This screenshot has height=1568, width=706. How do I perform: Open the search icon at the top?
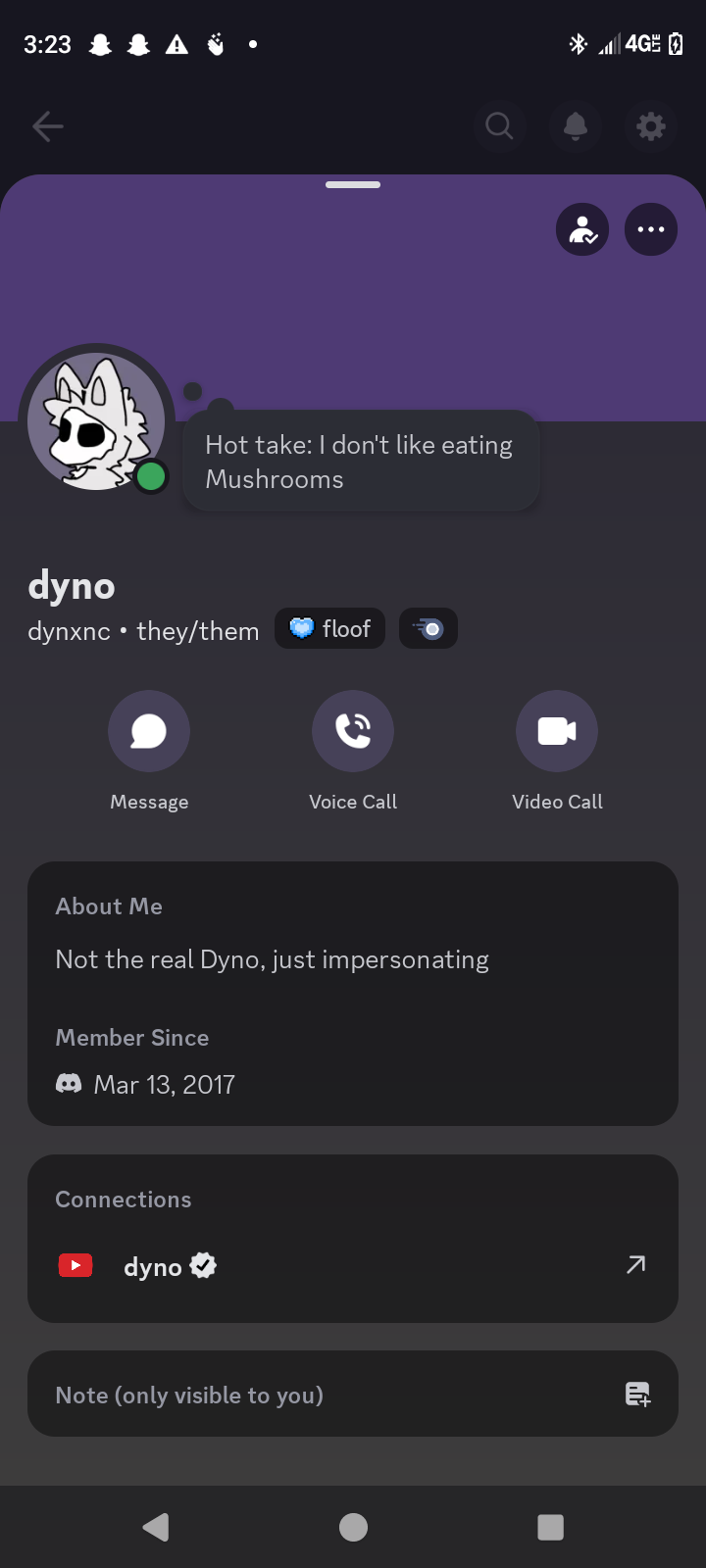499,125
